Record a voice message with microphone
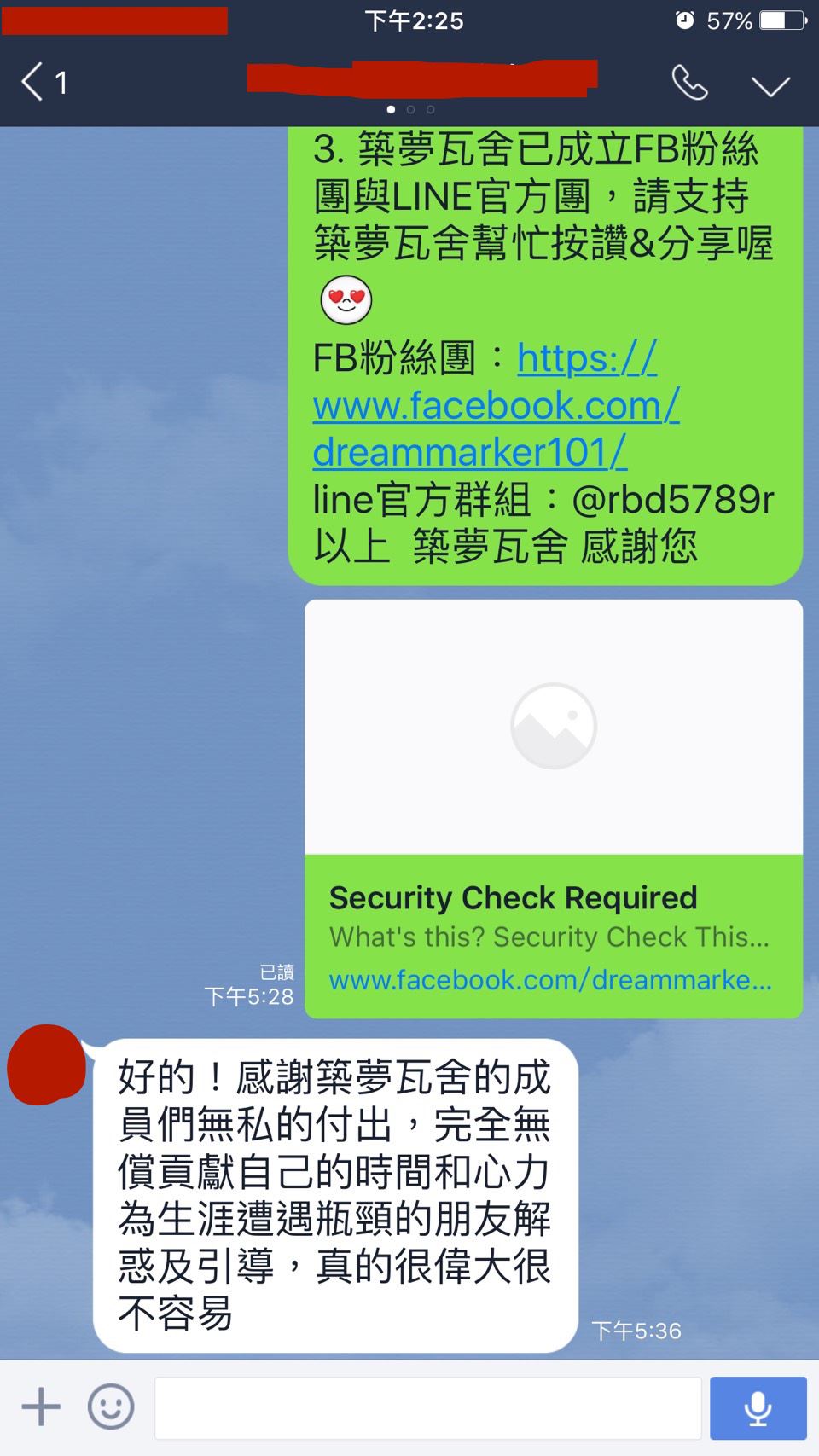This screenshot has width=819, height=1456. (x=758, y=1407)
